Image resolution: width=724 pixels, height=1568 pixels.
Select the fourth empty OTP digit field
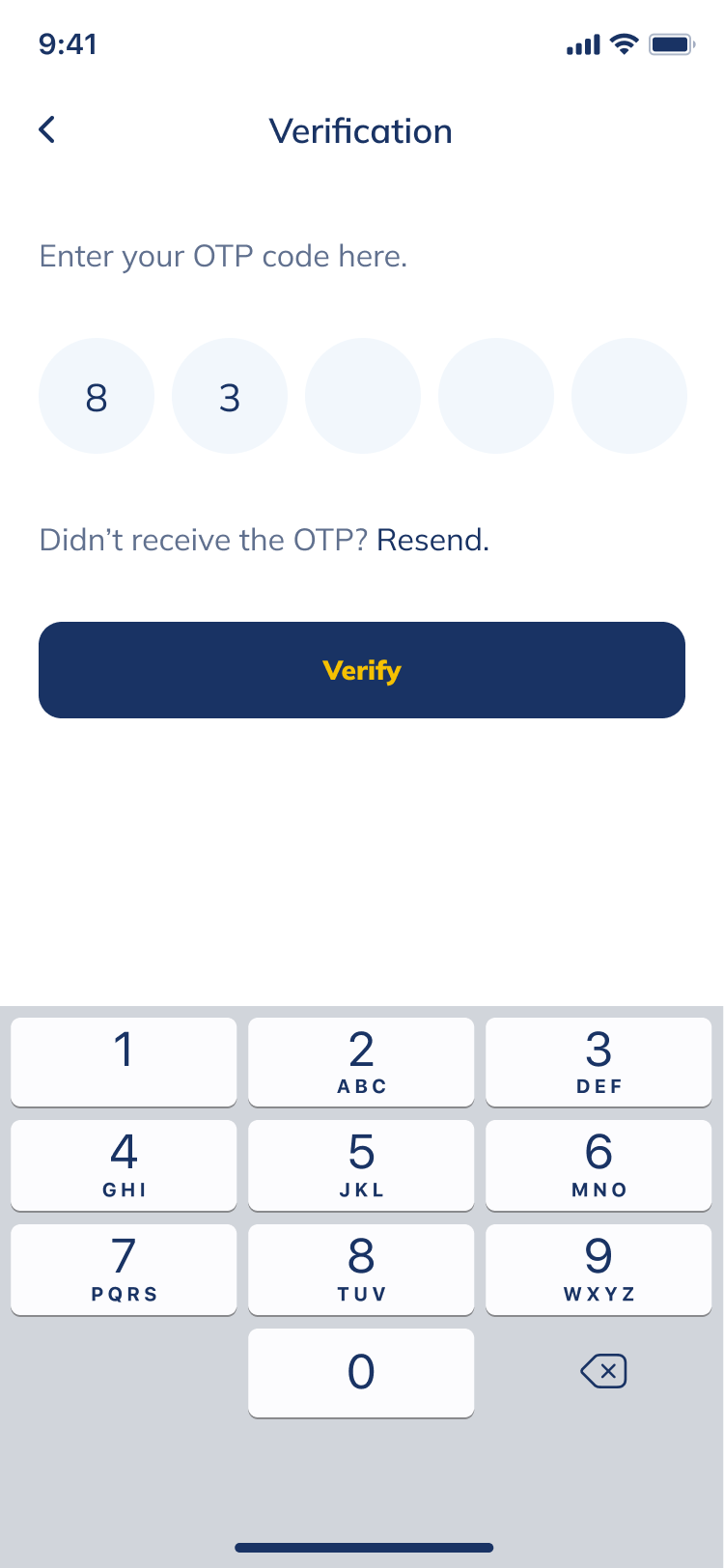click(x=496, y=396)
